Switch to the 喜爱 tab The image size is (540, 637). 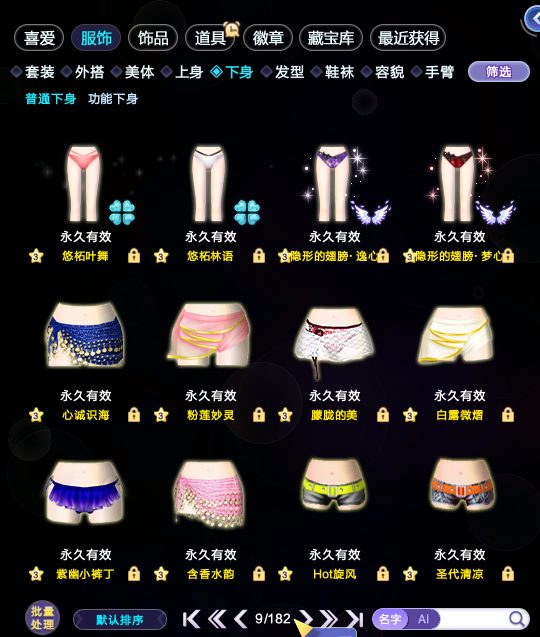pos(39,38)
